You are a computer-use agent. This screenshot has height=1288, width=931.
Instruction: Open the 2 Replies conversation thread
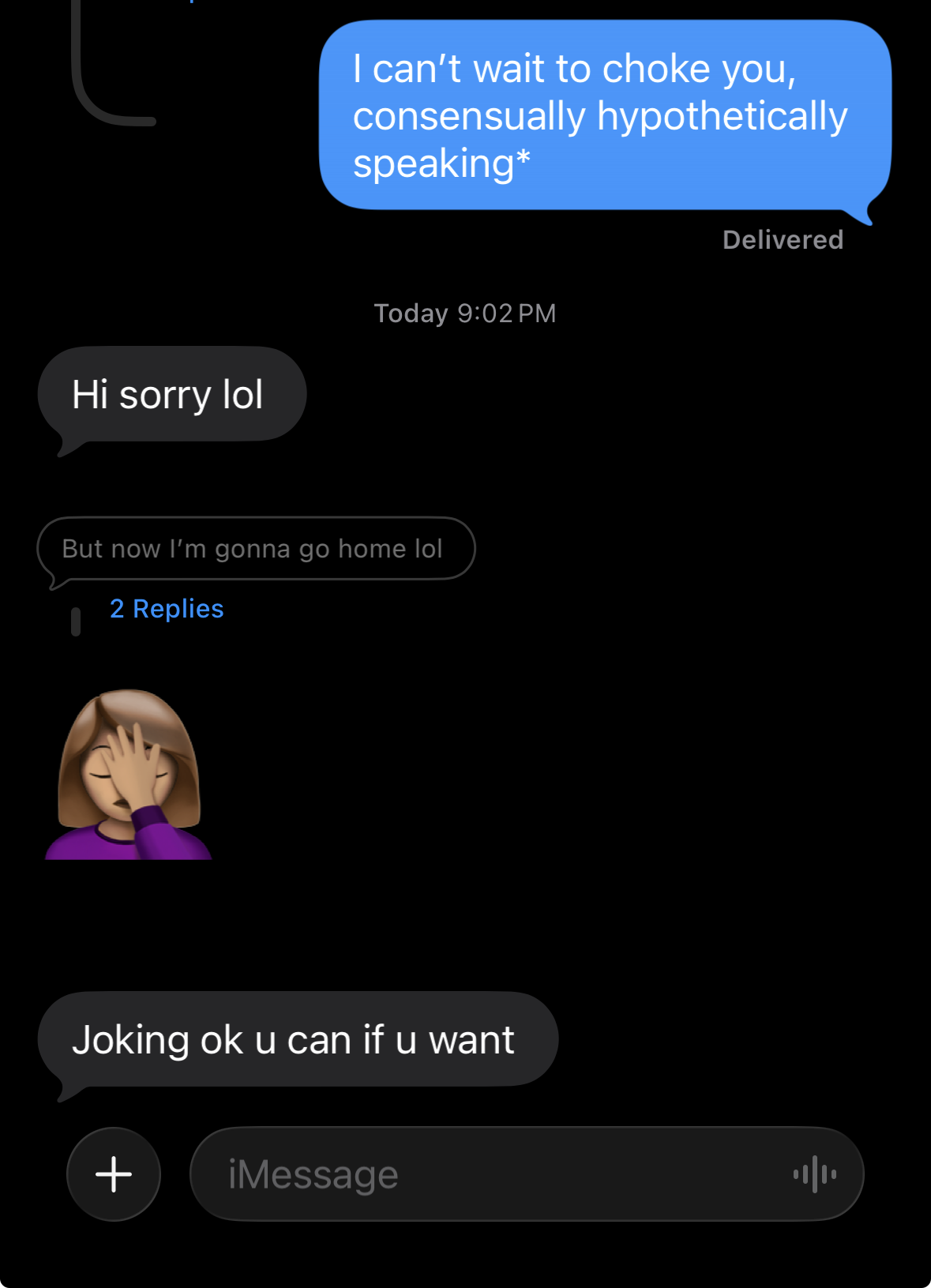pyautogui.click(x=167, y=609)
